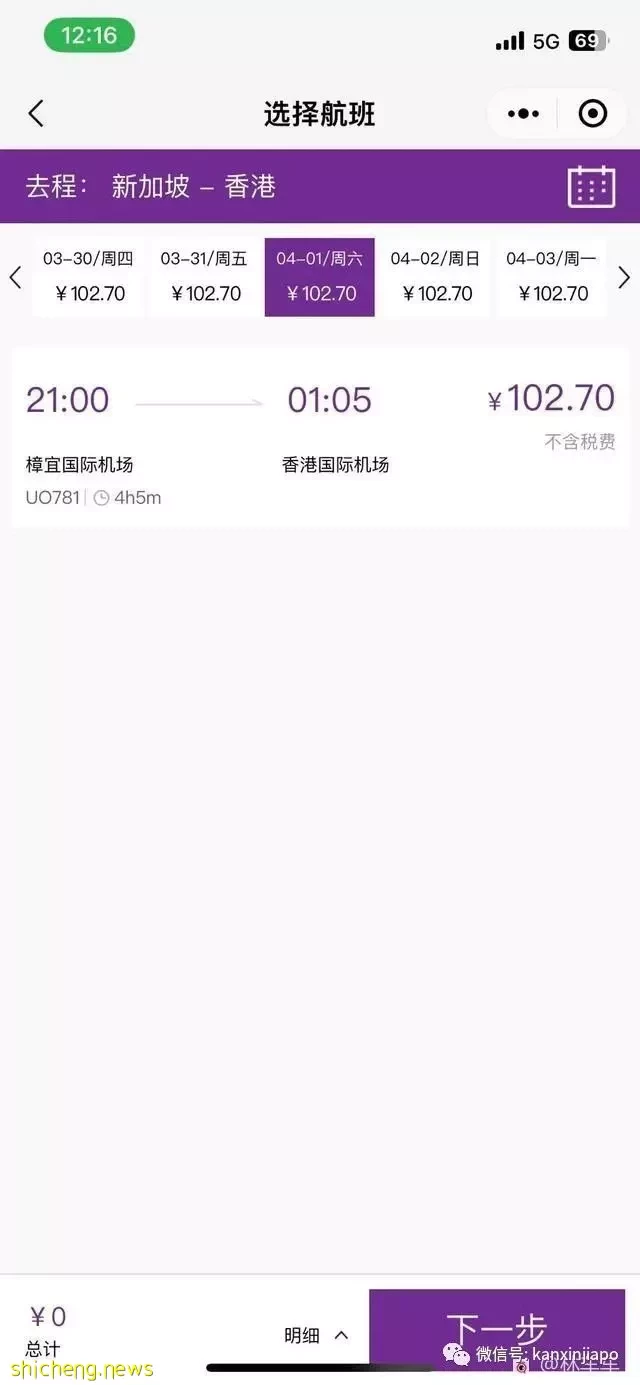Select the 03-30/周四 date
The image size is (640, 1385).
88,277
